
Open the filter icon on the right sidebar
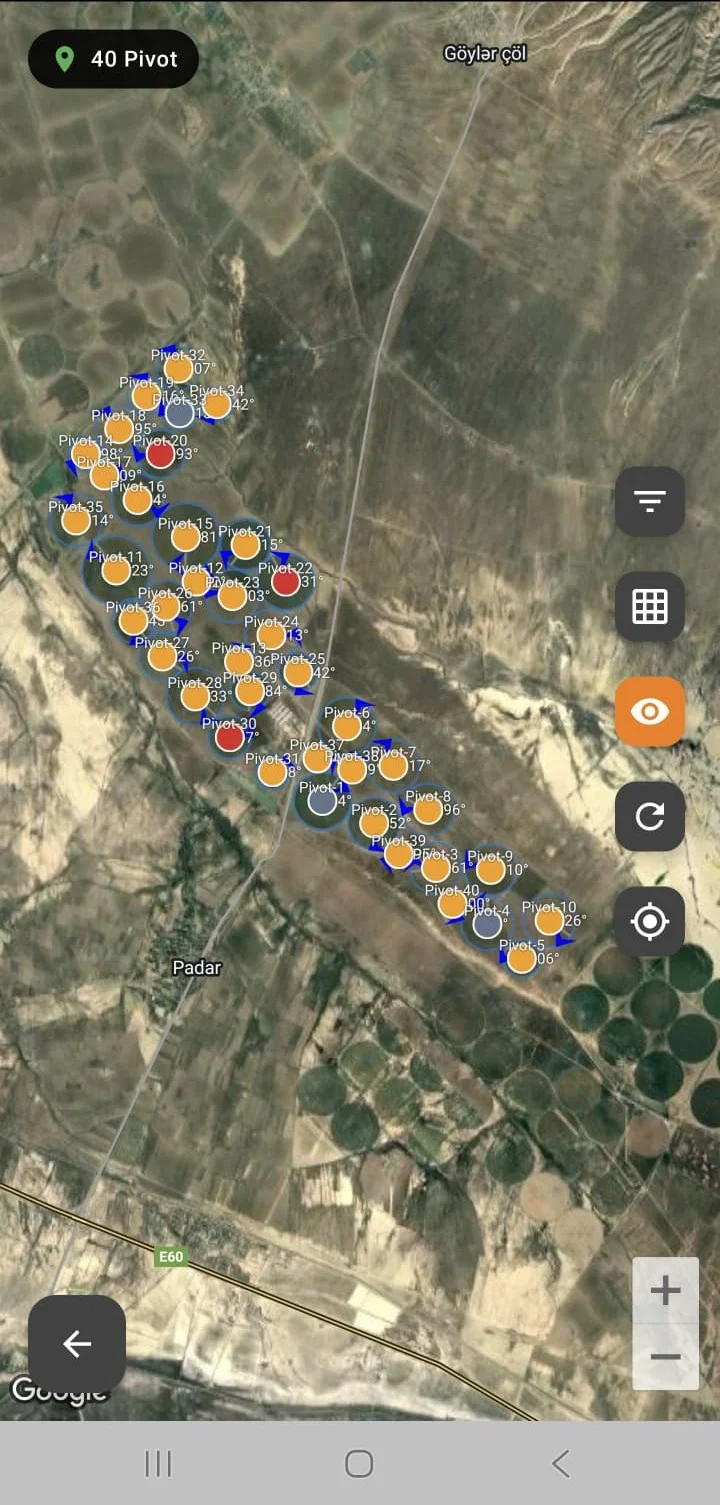tap(650, 502)
